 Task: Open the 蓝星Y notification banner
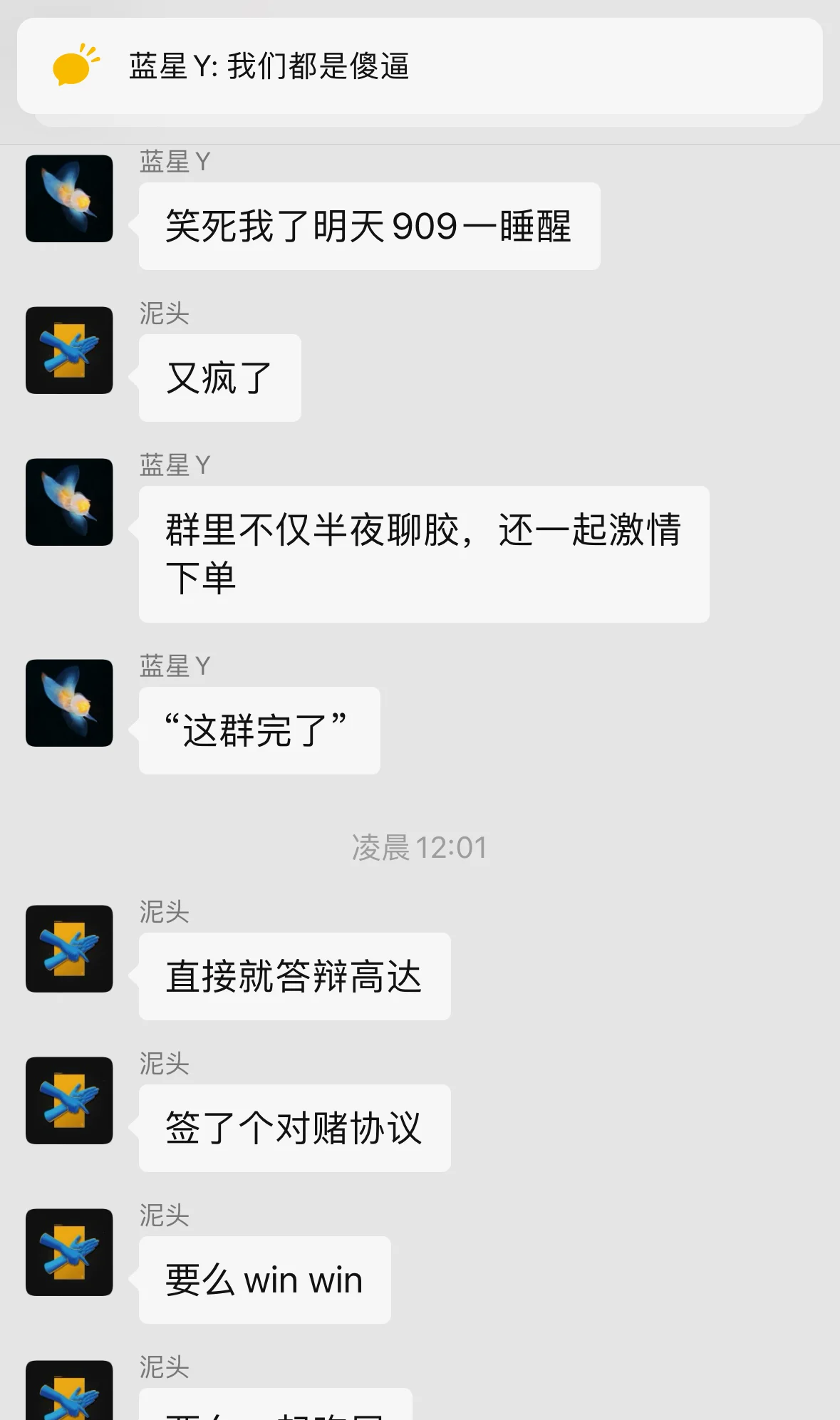coord(419,66)
